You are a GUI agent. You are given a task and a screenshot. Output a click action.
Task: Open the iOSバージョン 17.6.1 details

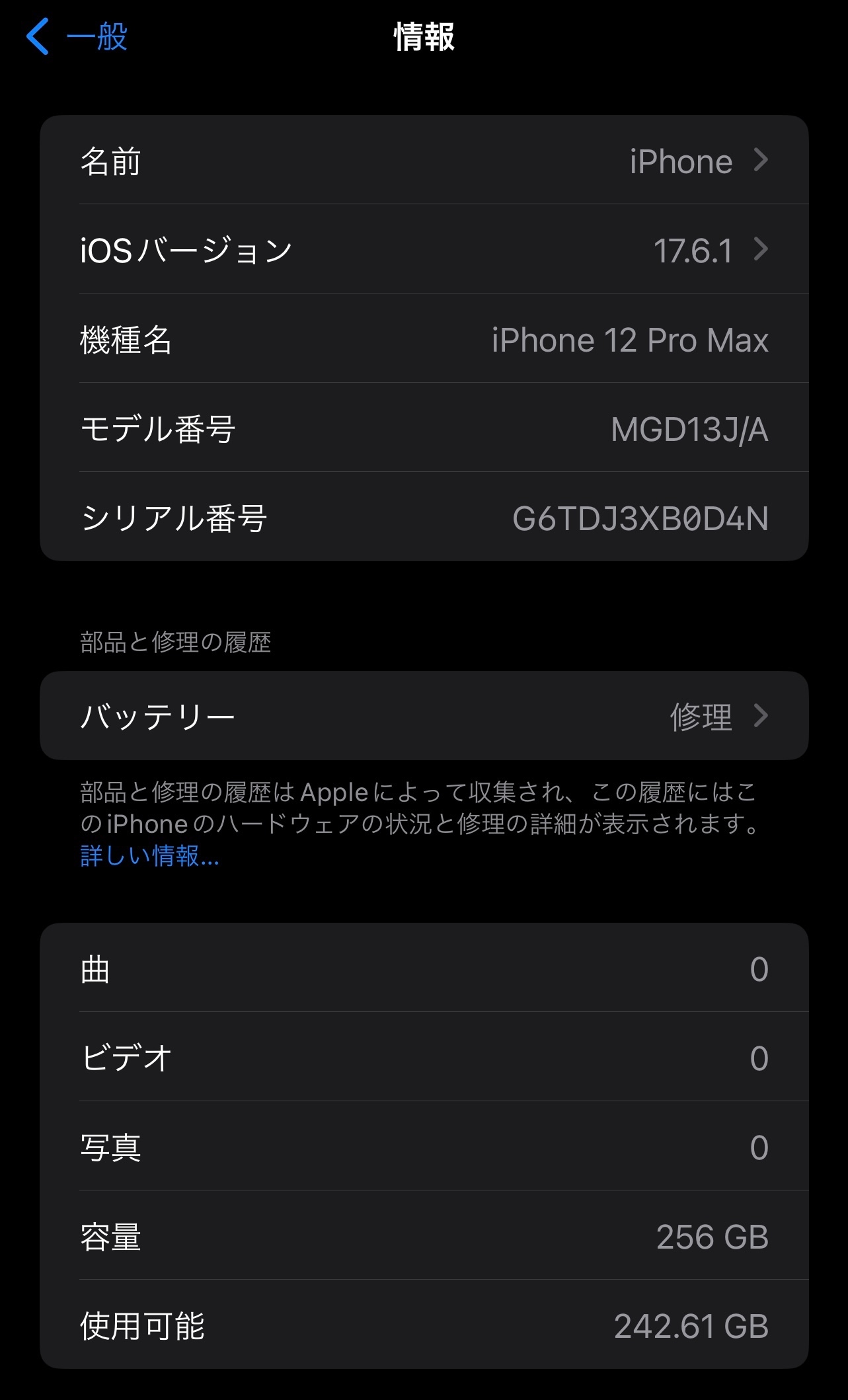pyautogui.click(x=424, y=250)
